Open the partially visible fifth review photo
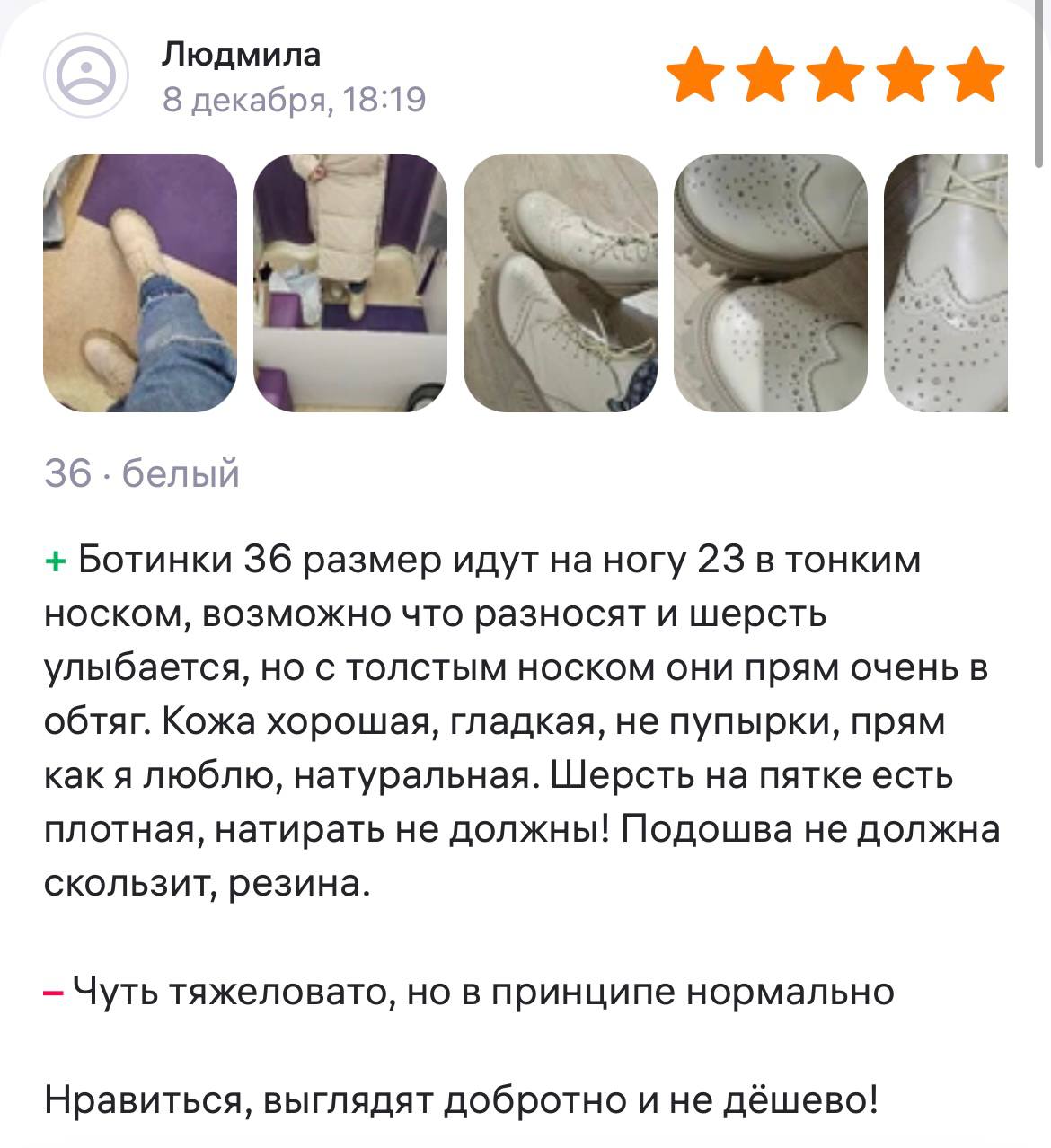1051x1148 pixels. [946, 283]
